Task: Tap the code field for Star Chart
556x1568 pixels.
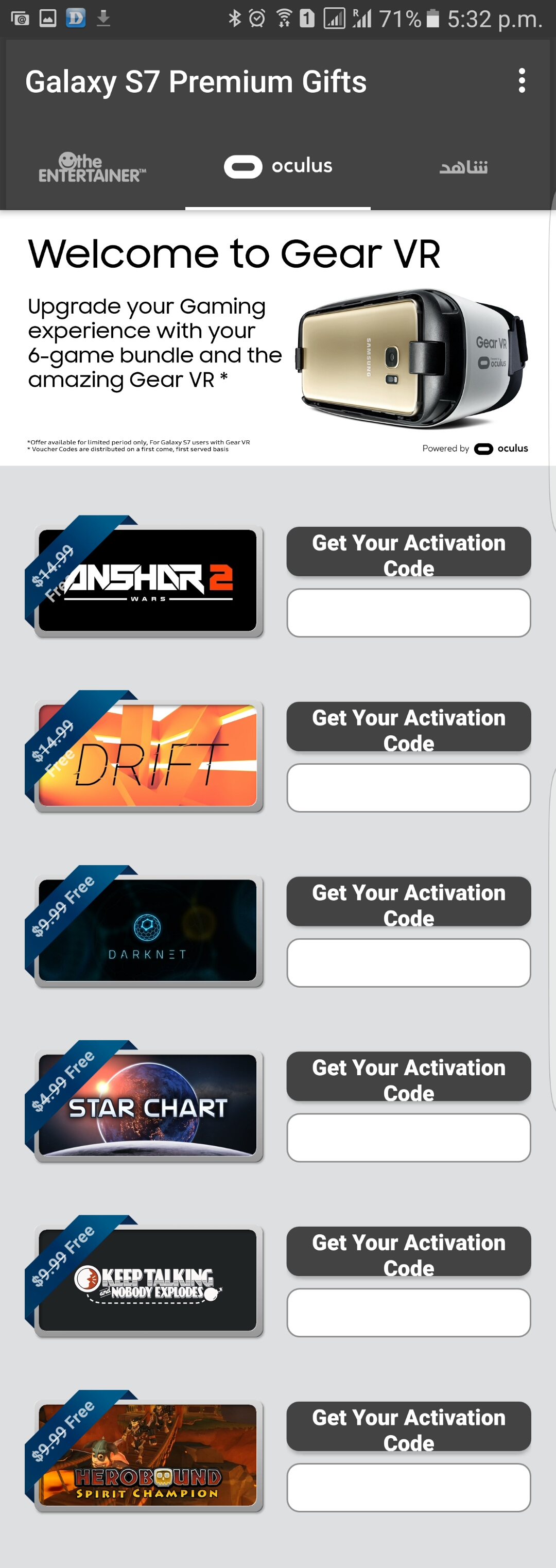Action: click(x=408, y=1138)
